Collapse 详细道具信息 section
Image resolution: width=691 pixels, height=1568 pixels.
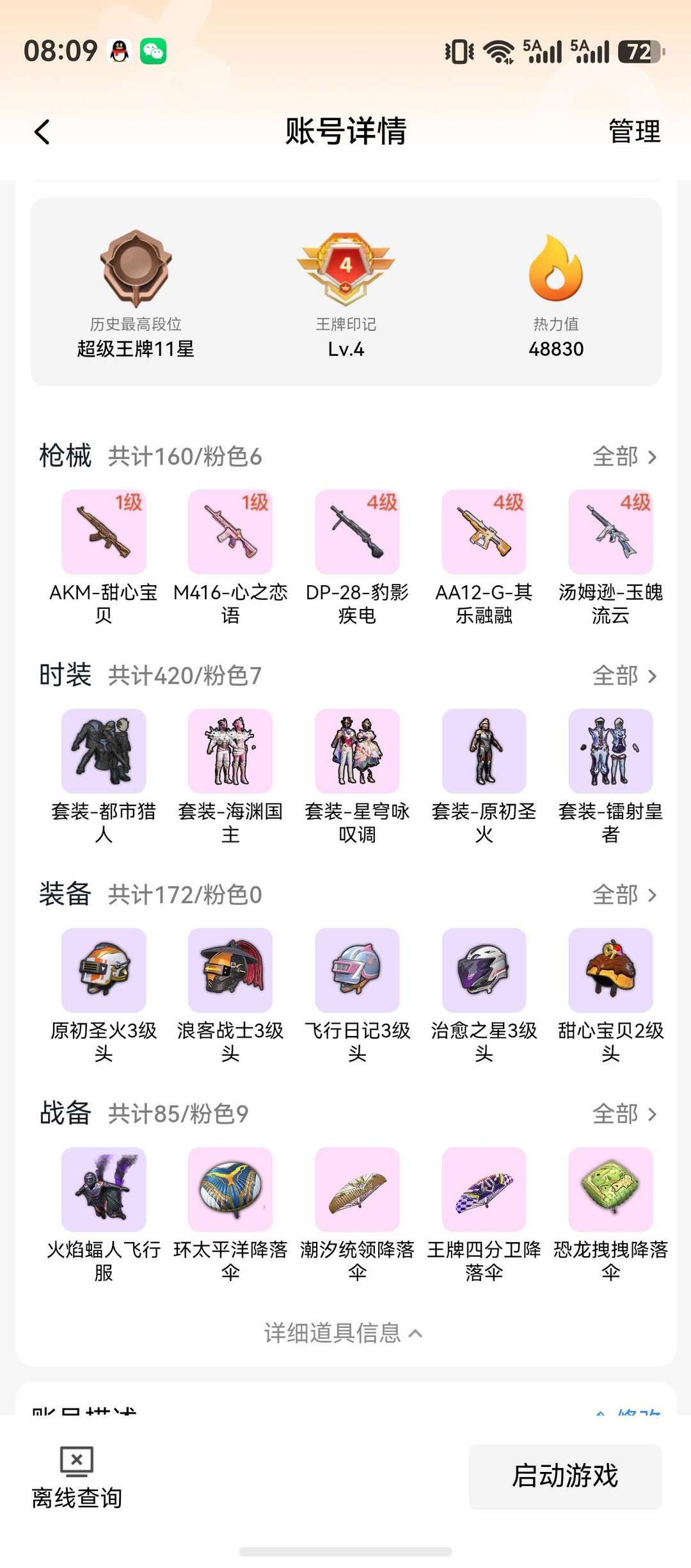pos(344,1333)
